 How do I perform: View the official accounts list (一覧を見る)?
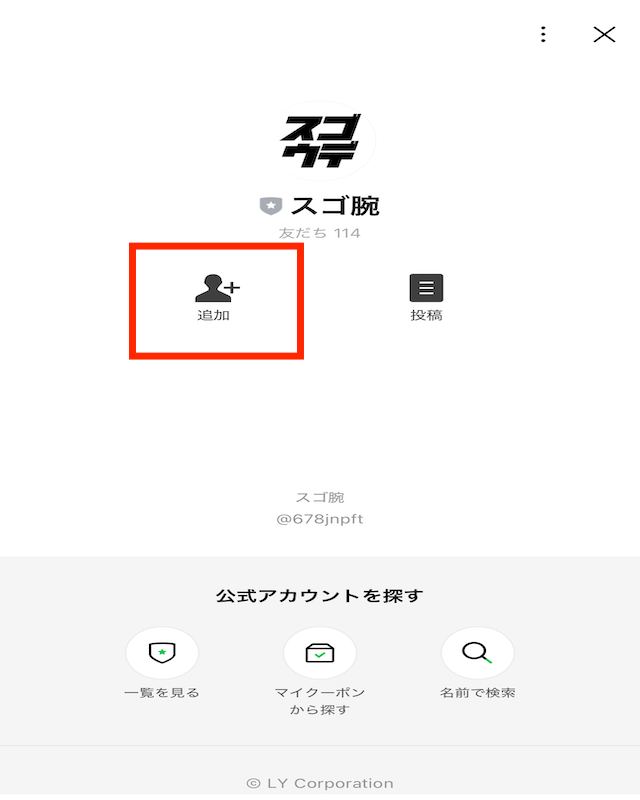click(162, 654)
